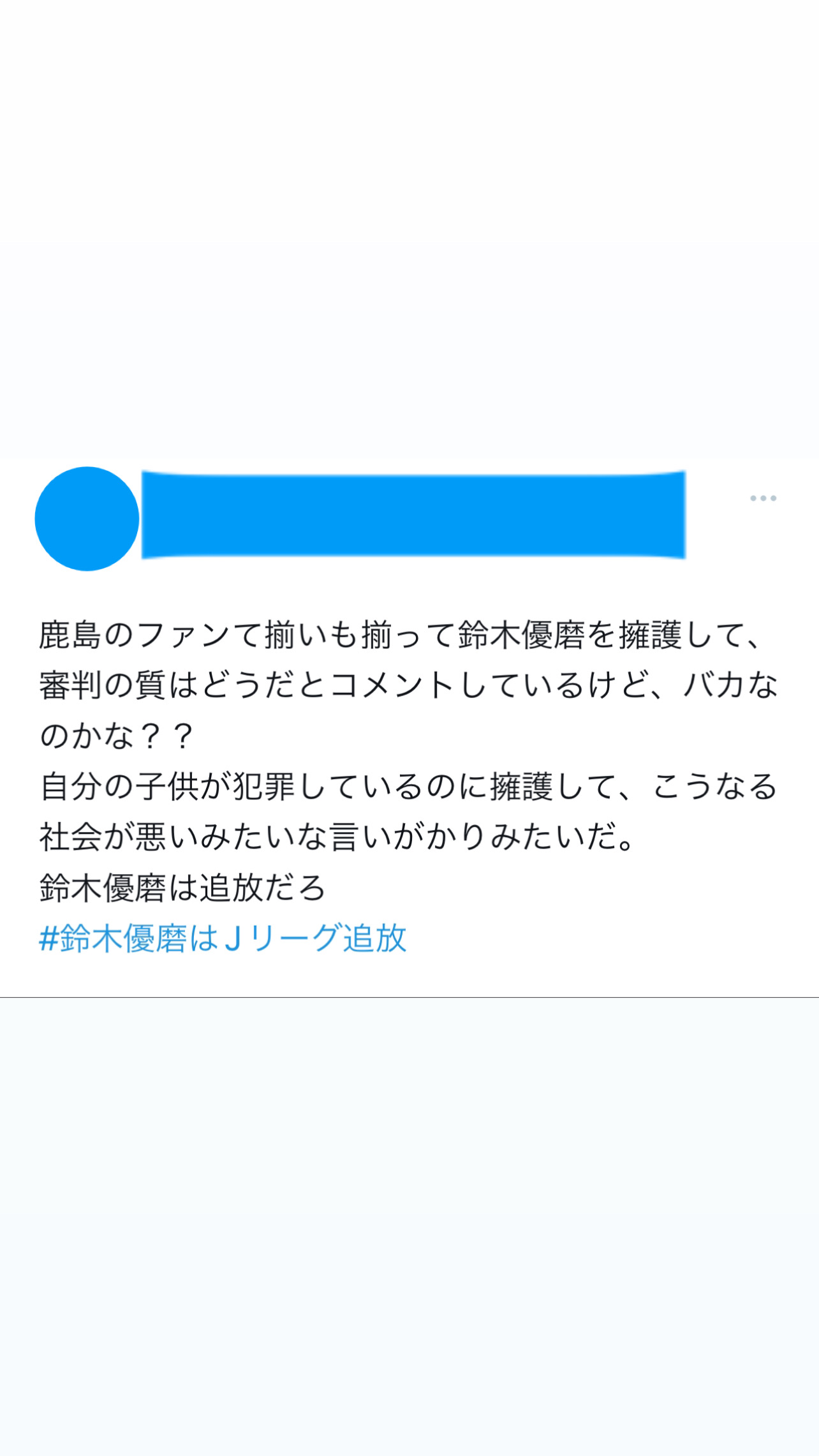Open the author's round profile avatar
Viewport: 819px width, 1456px height.
pyautogui.click(x=87, y=519)
